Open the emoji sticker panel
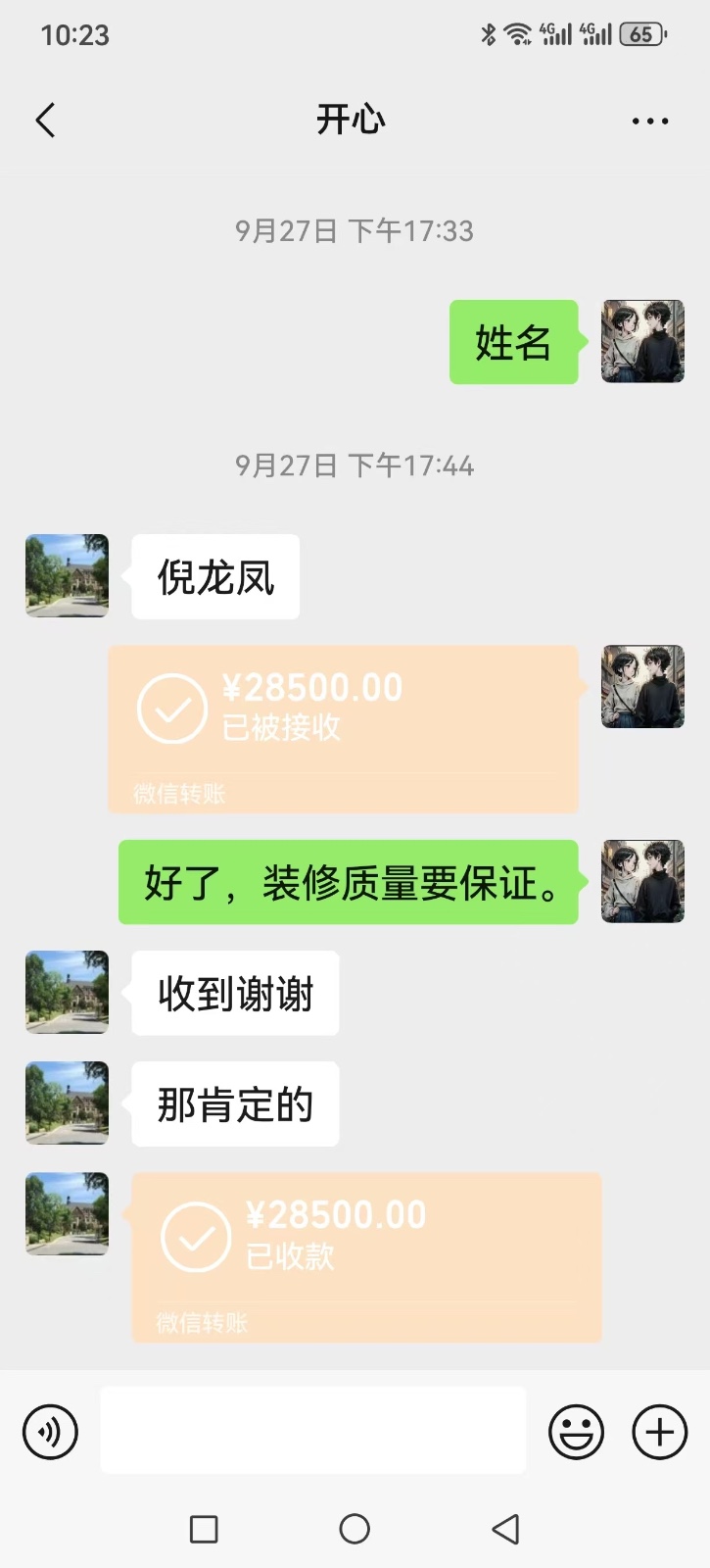 pyautogui.click(x=576, y=1432)
